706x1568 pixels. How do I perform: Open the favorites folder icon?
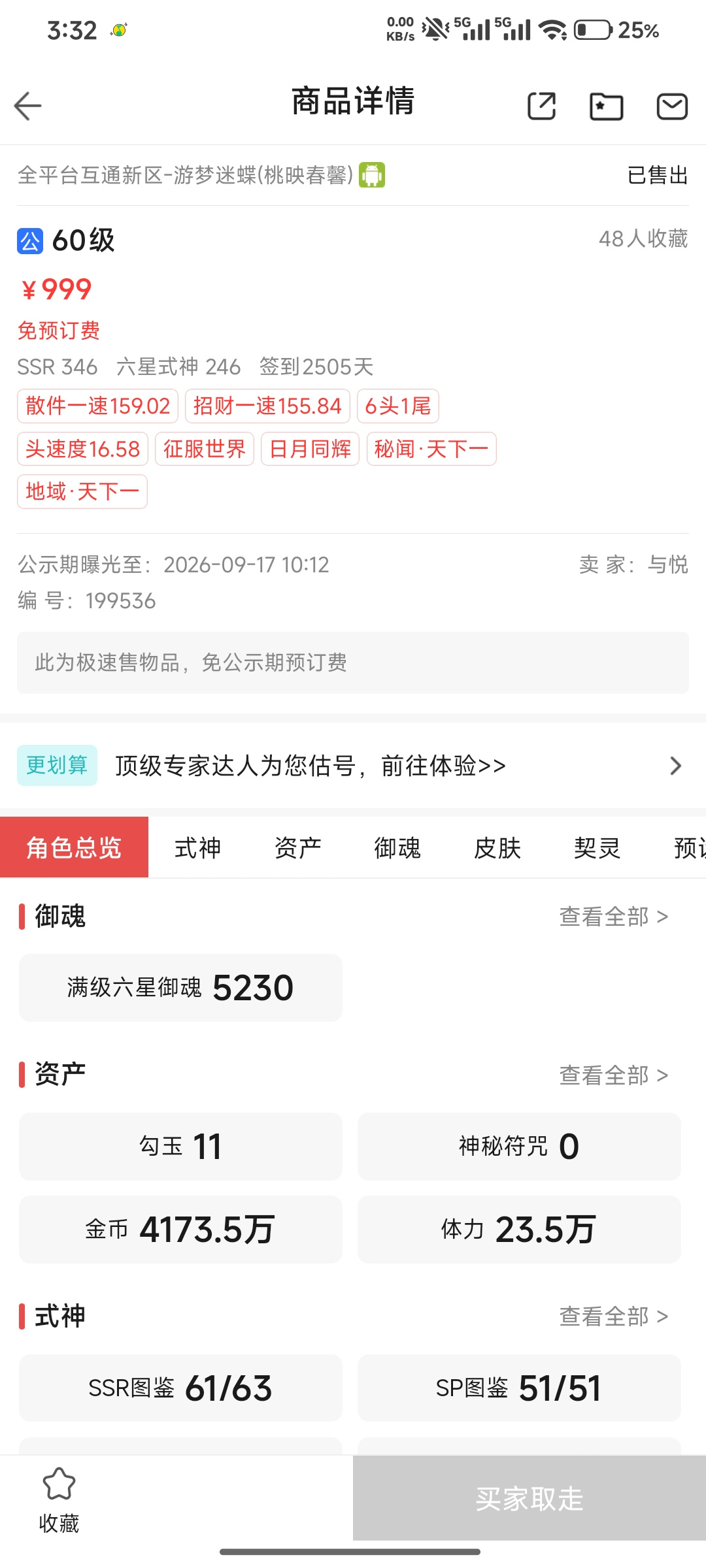[x=606, y=106]
